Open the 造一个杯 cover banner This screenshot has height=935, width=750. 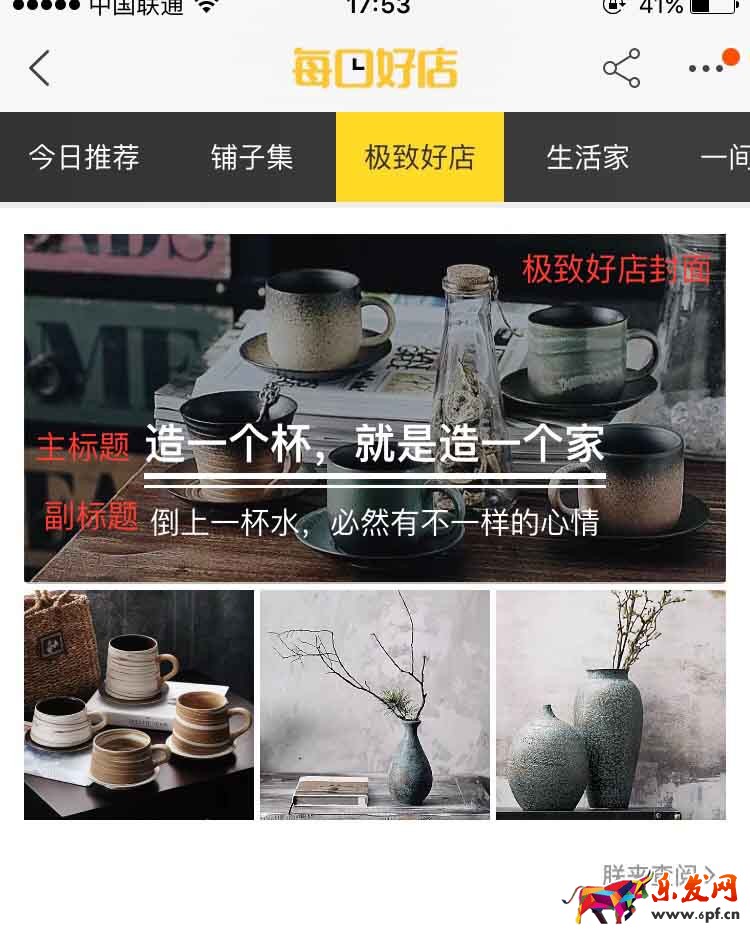[375, 408]
